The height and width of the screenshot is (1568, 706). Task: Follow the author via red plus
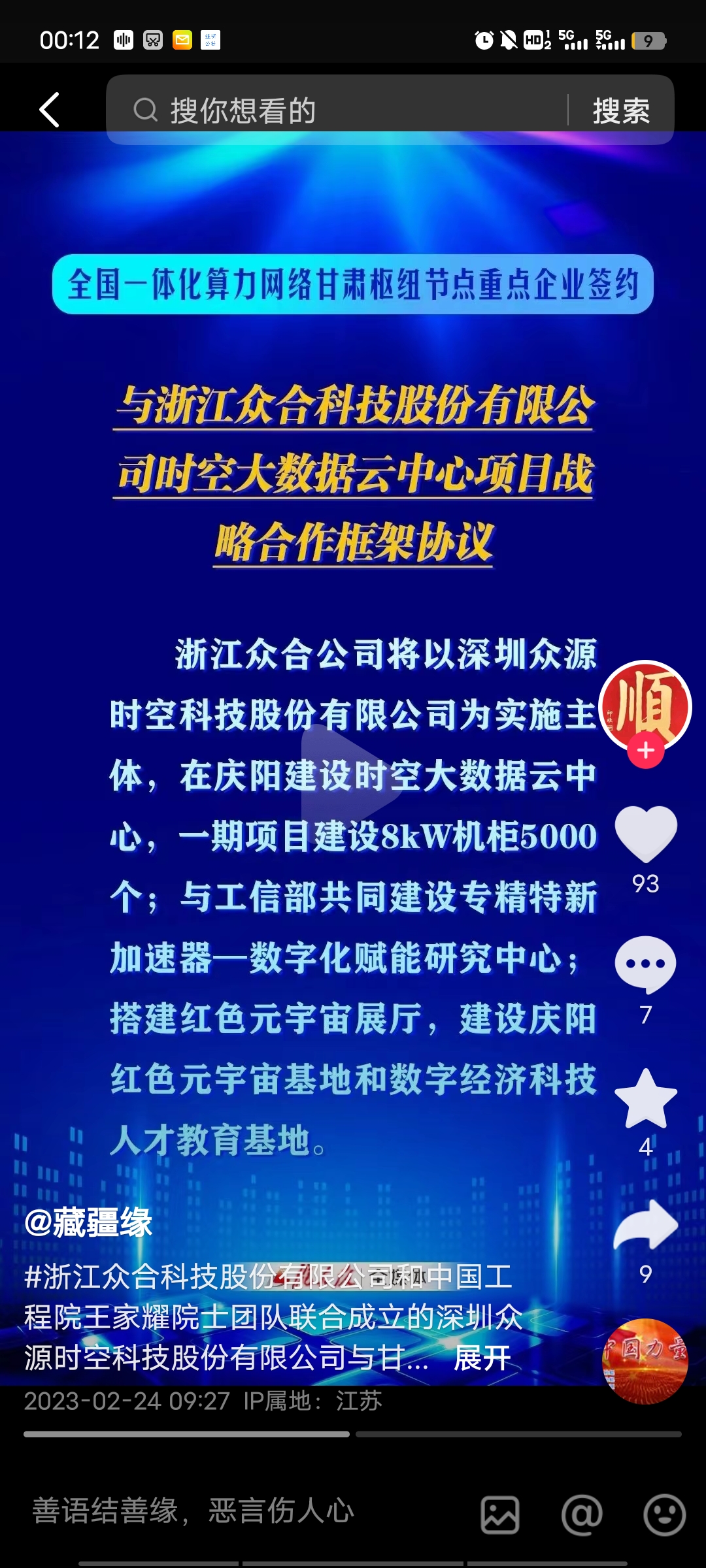coord(645,751)
